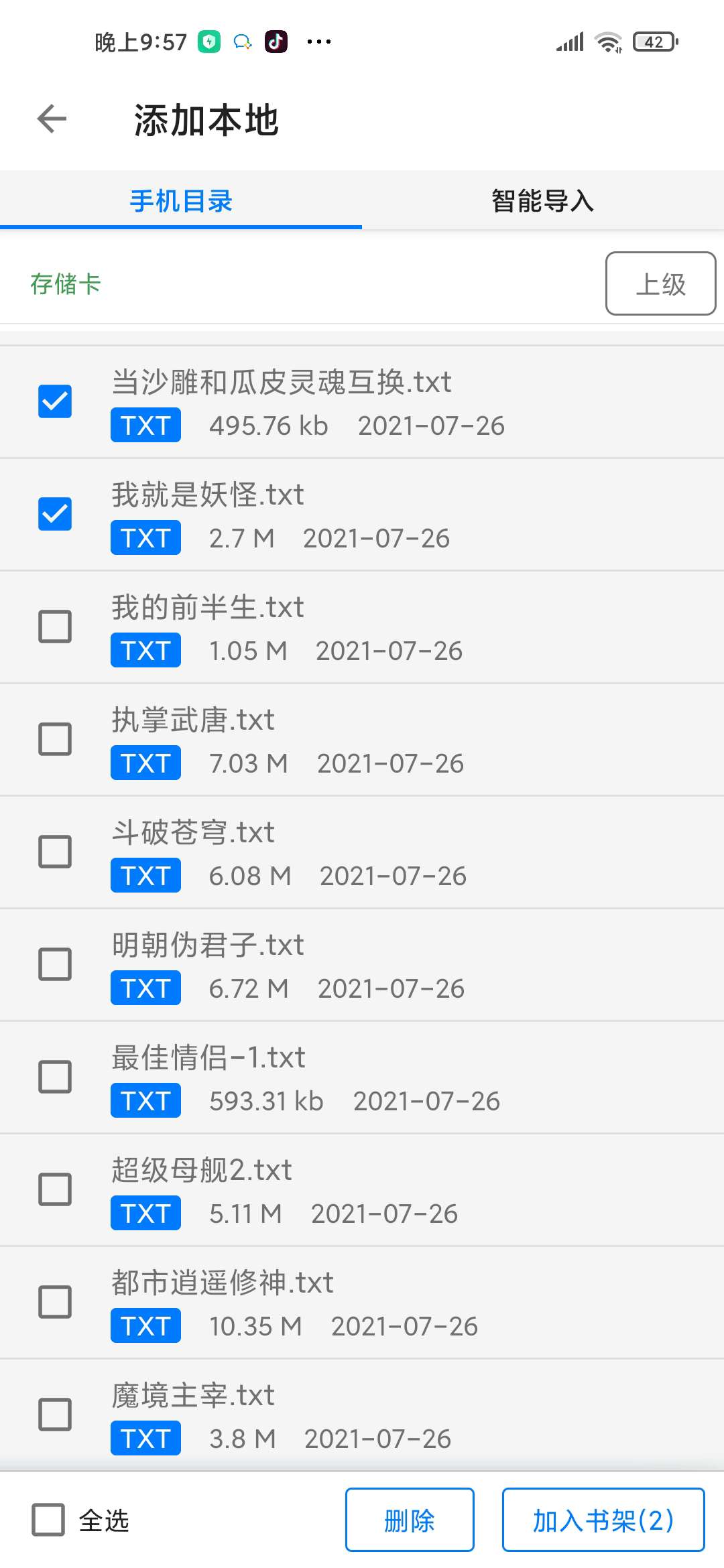This screenshot has width=724, height=1568.
Task: Deselect 我就是妖怪.txt checkbox
Action: pyautogui.click(x=55, y=514)
